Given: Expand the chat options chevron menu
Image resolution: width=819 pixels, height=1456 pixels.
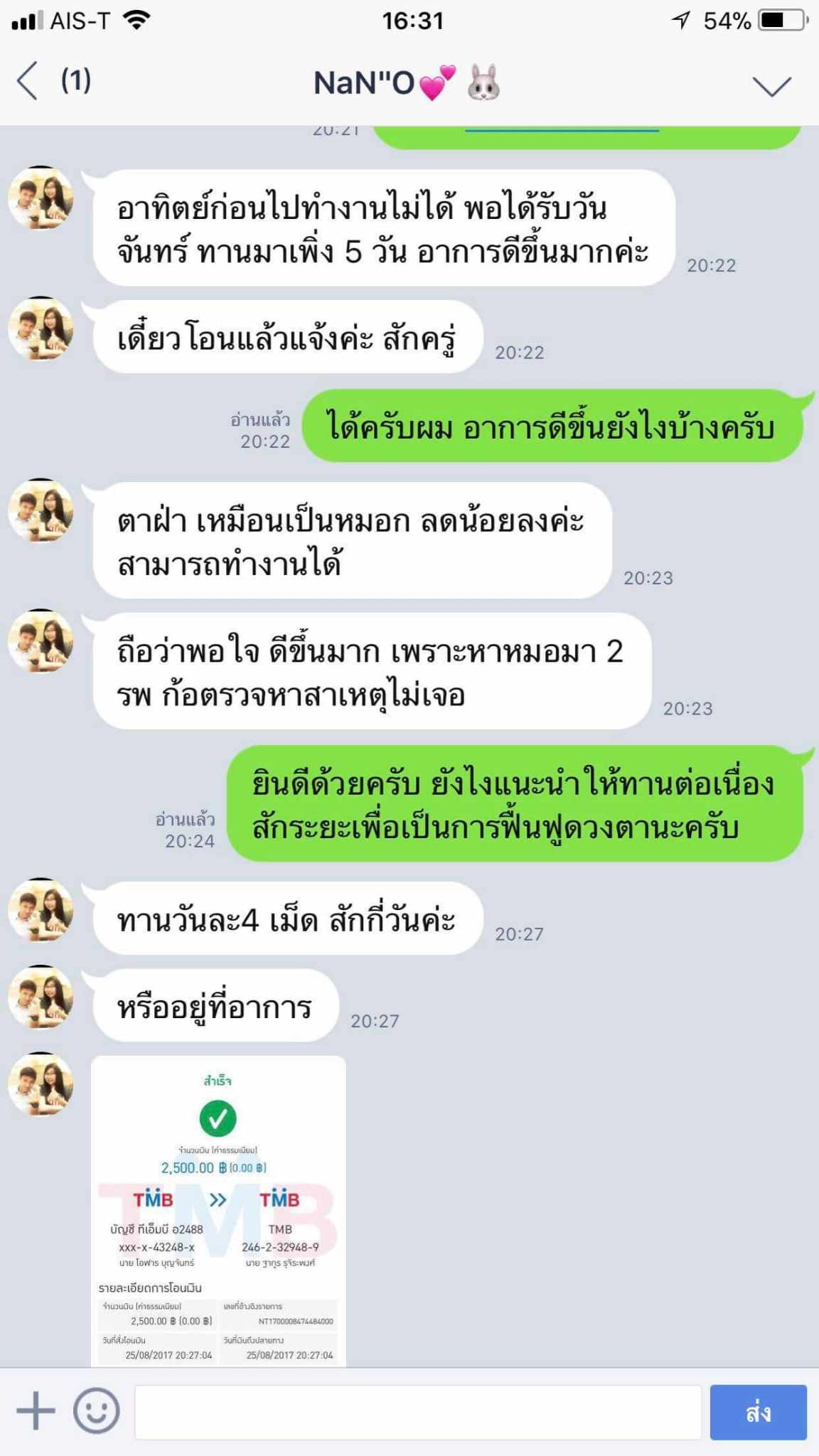Looking at the screenshot, I should tap(771, 85).
